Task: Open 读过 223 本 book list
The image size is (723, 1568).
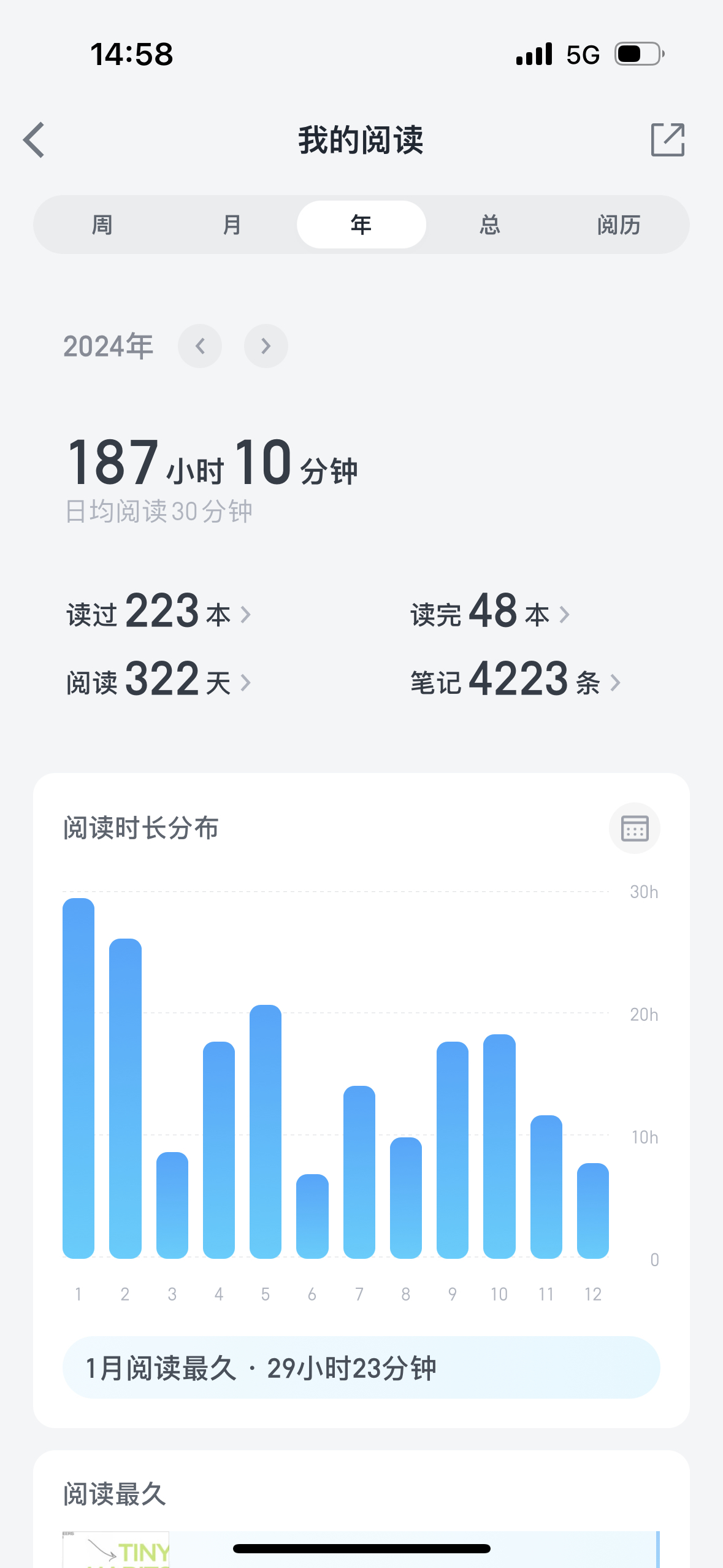Action: click(159, 612)
